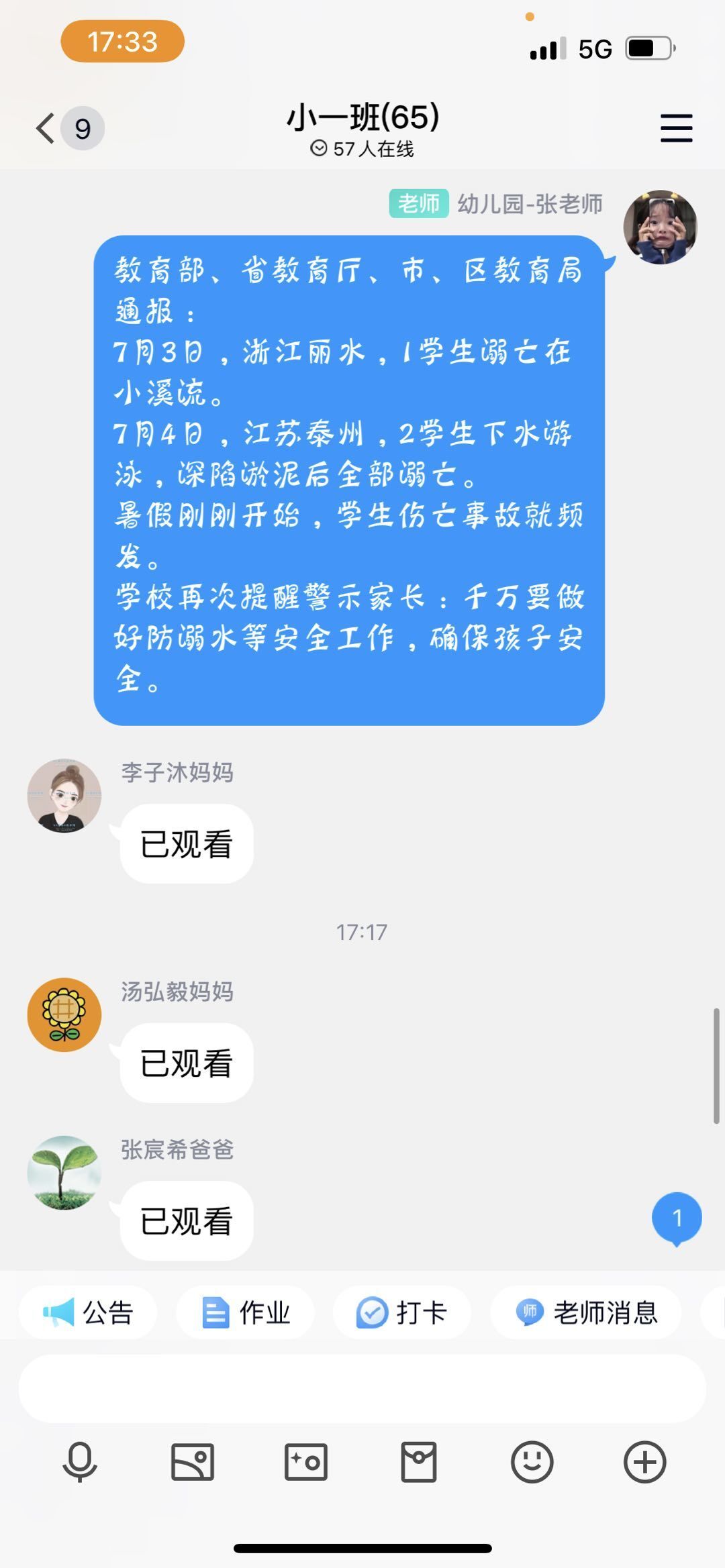This screenshot has height=1568, width=725.
Task: Open 打卡 check-in
Action: click(x=402, y=1312)
